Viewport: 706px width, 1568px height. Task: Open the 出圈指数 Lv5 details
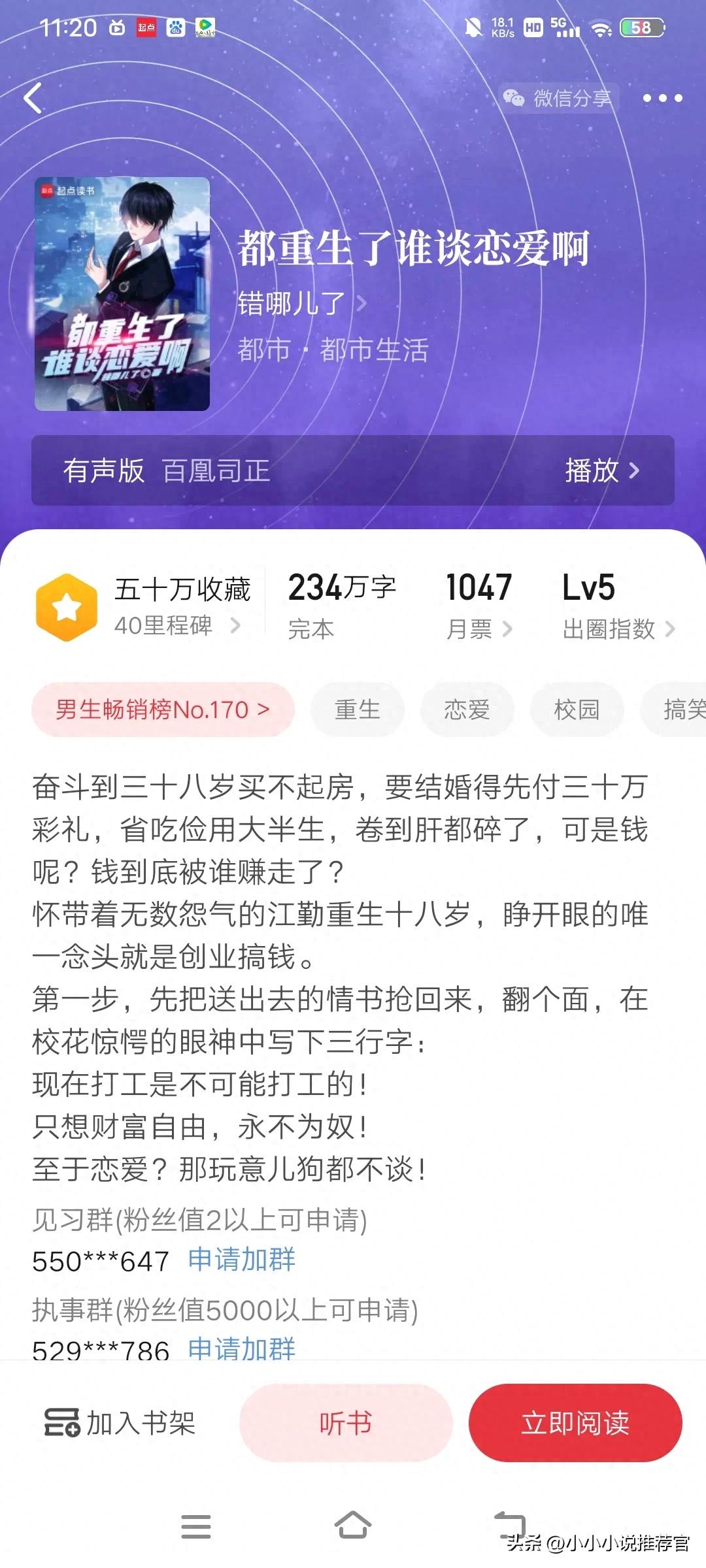[x=618, y=629]
